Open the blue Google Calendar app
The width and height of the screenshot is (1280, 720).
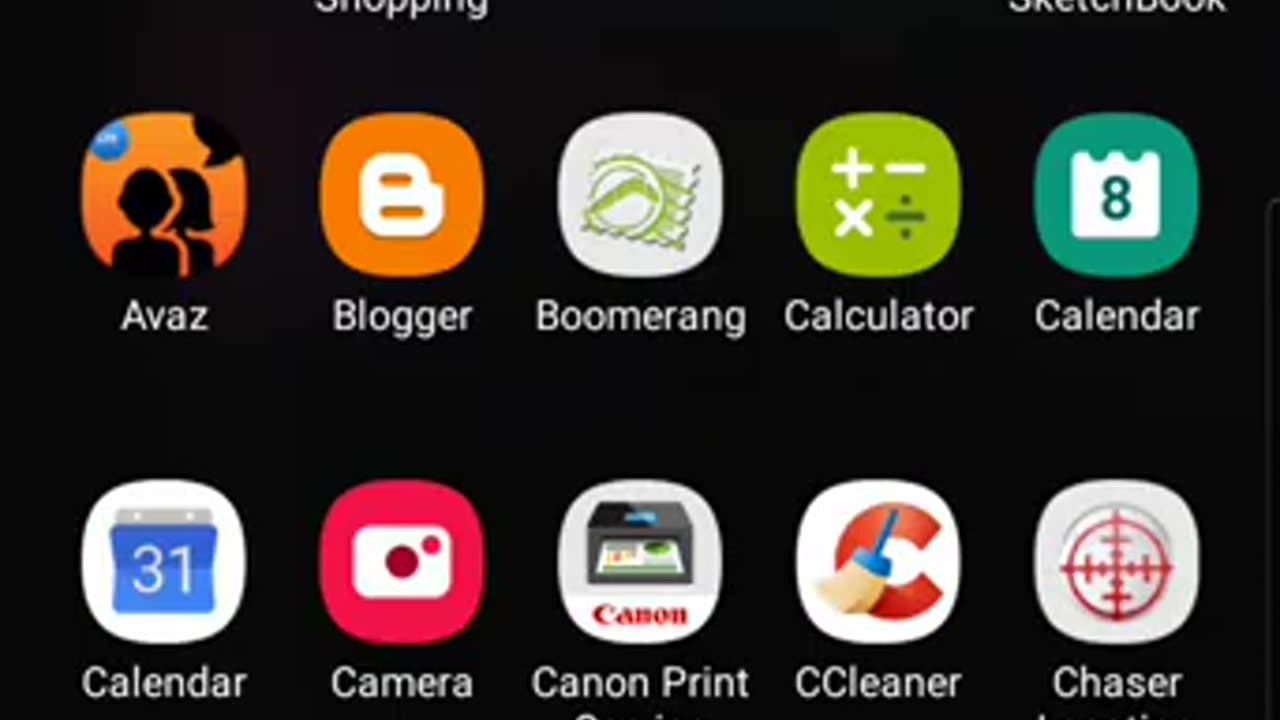(x=163, y=562)
